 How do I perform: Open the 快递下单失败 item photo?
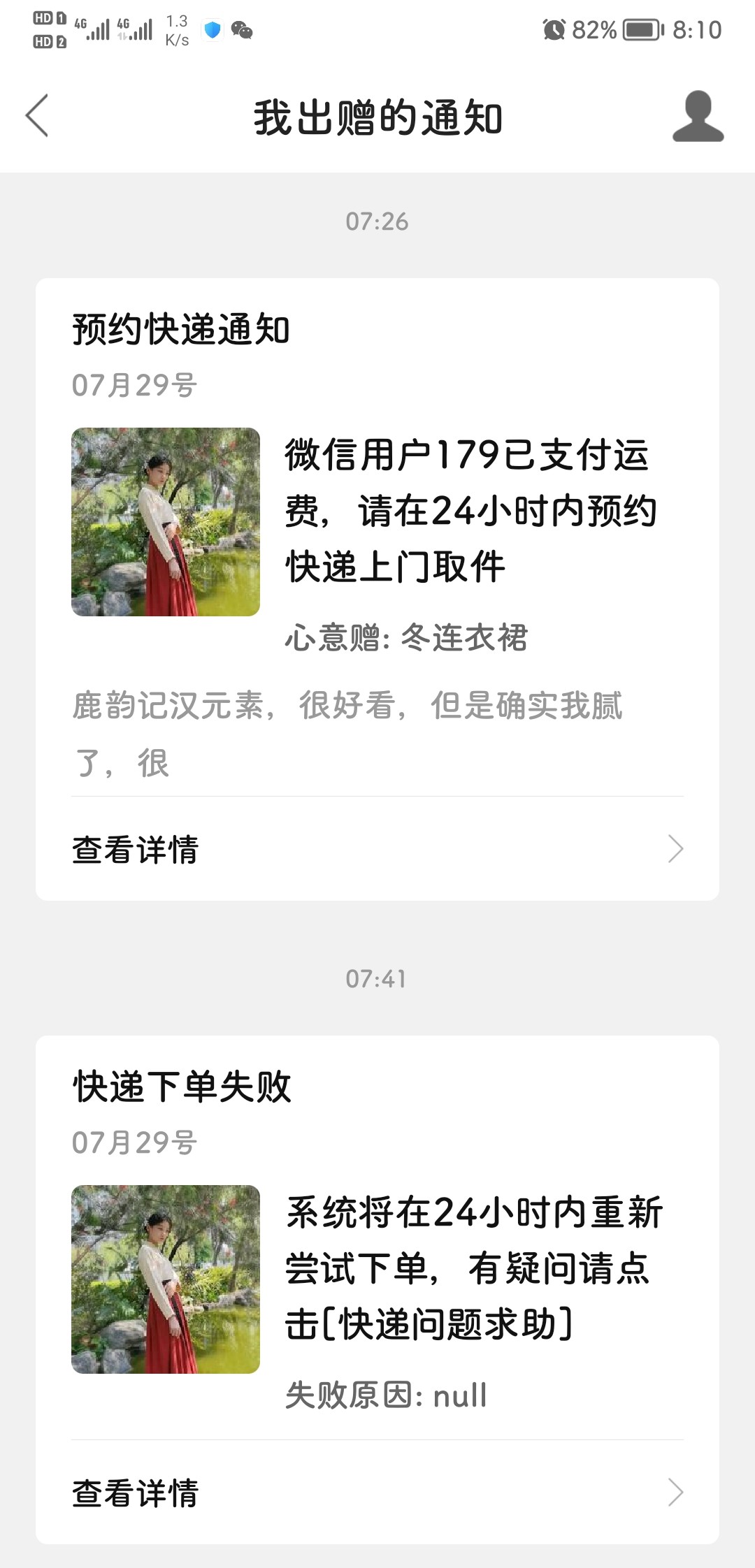click(x=166, y=1279)
